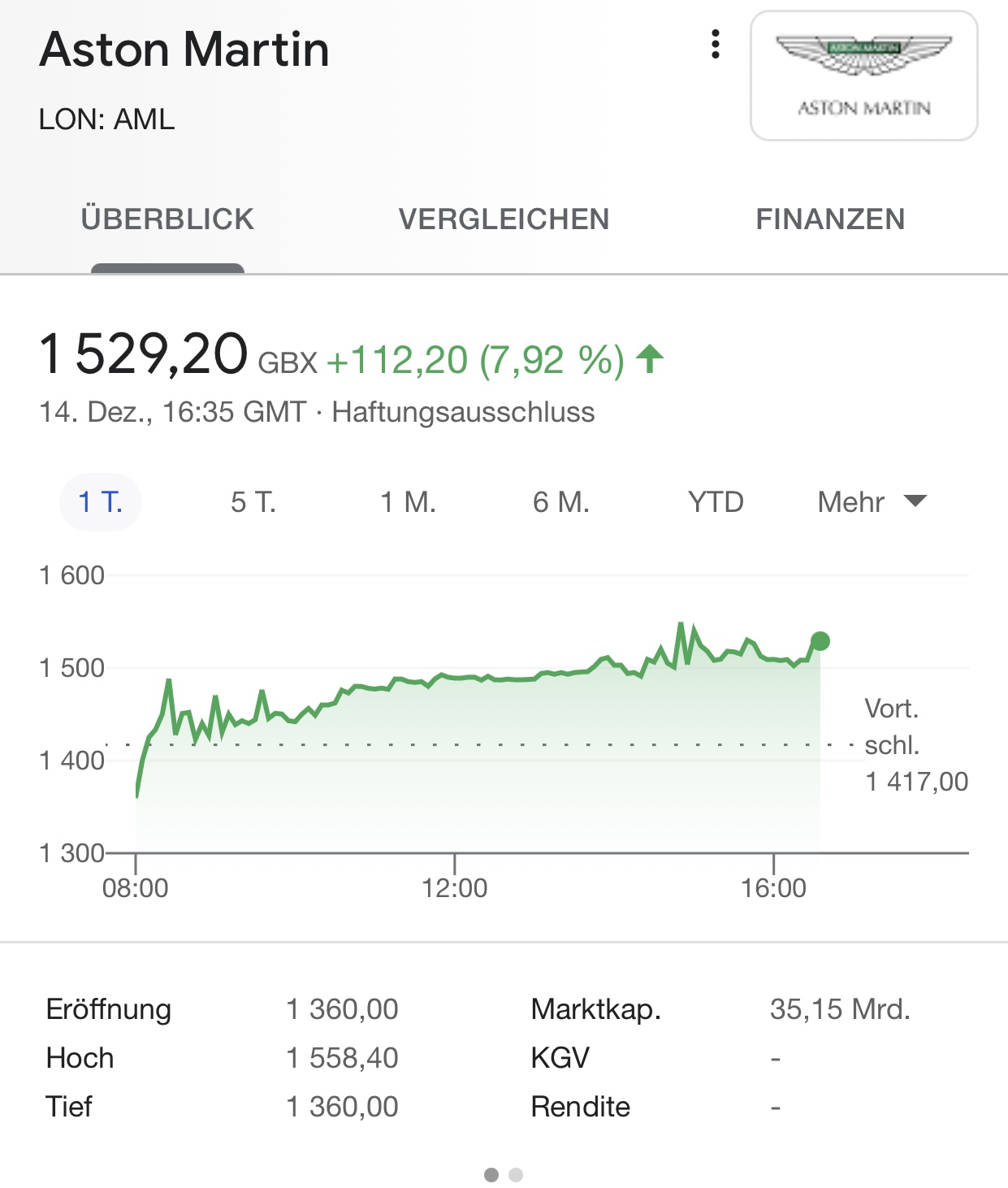The width and height of the screenshot is (1008, 1188).
Task: Click the green endpoint dot on chart
Action: coord(820,641)
